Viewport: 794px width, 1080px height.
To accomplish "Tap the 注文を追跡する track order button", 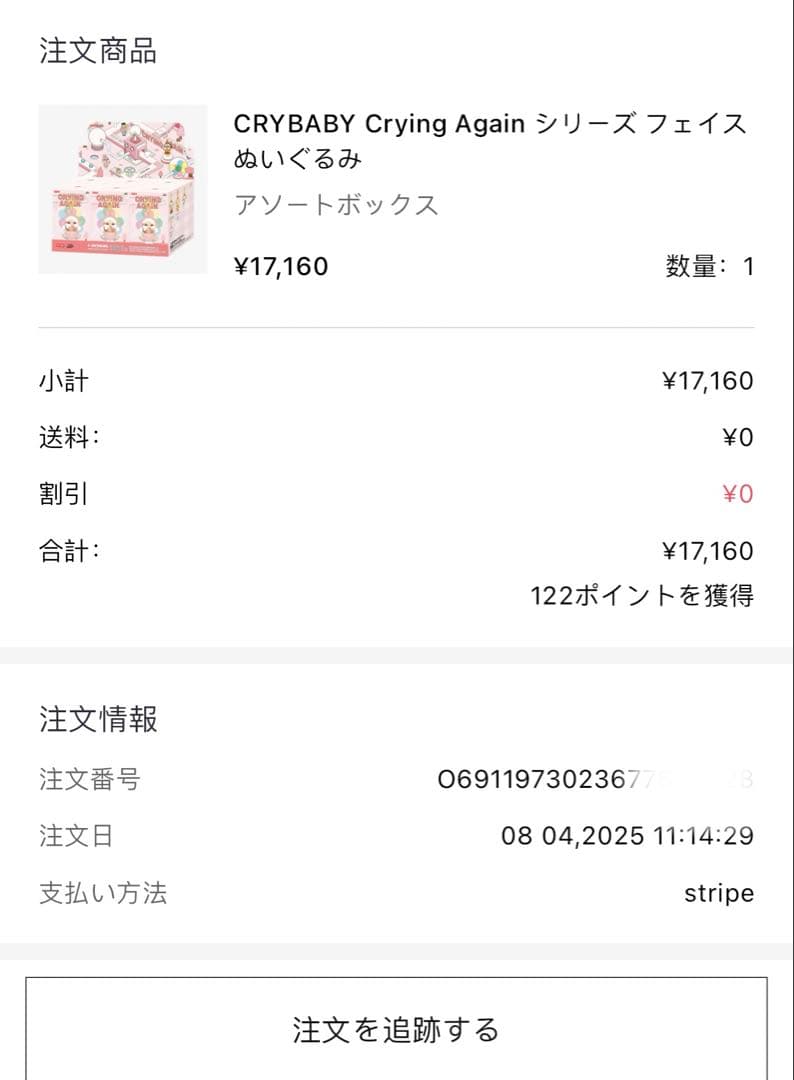I will pyautogui.click(x=397, y=1026).
